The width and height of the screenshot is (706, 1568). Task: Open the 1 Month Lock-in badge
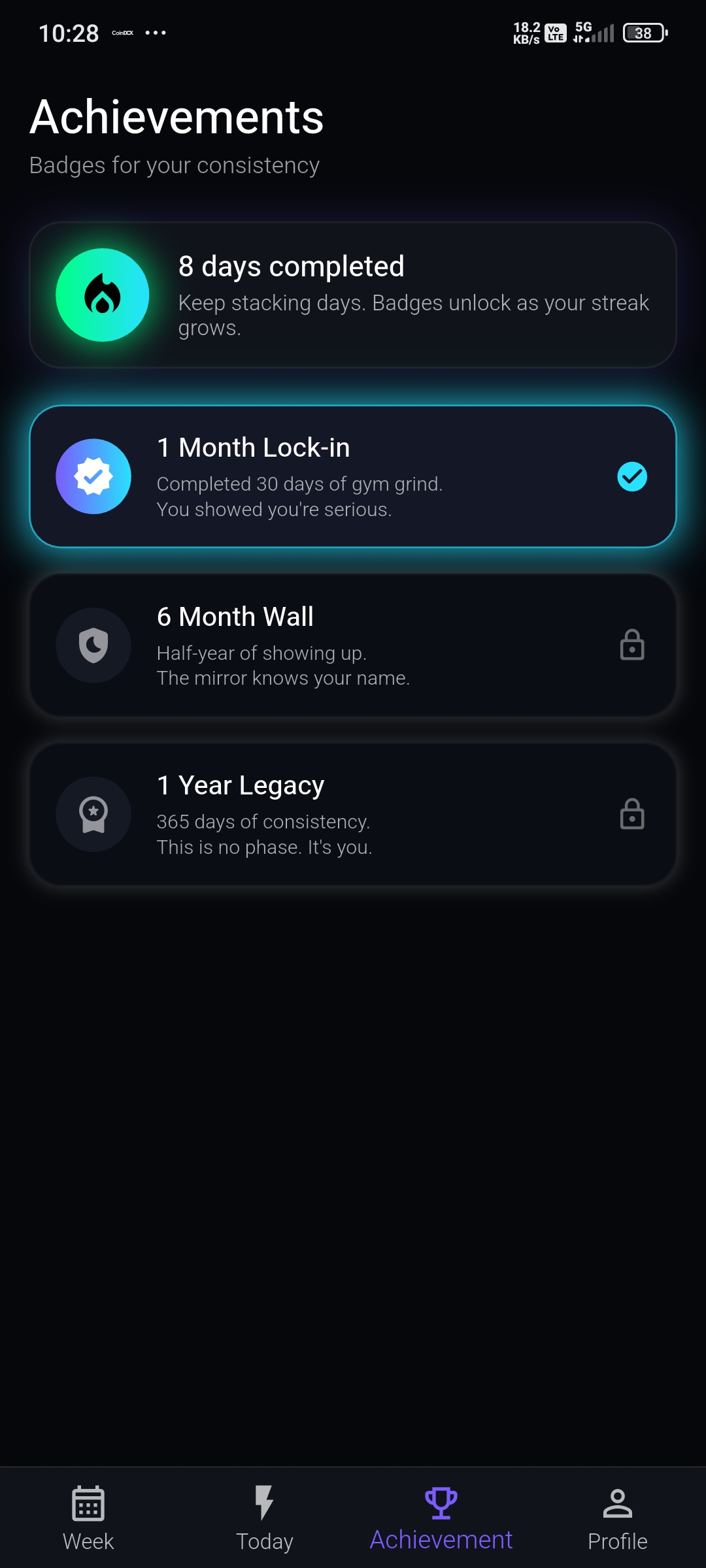coord(353,477)
